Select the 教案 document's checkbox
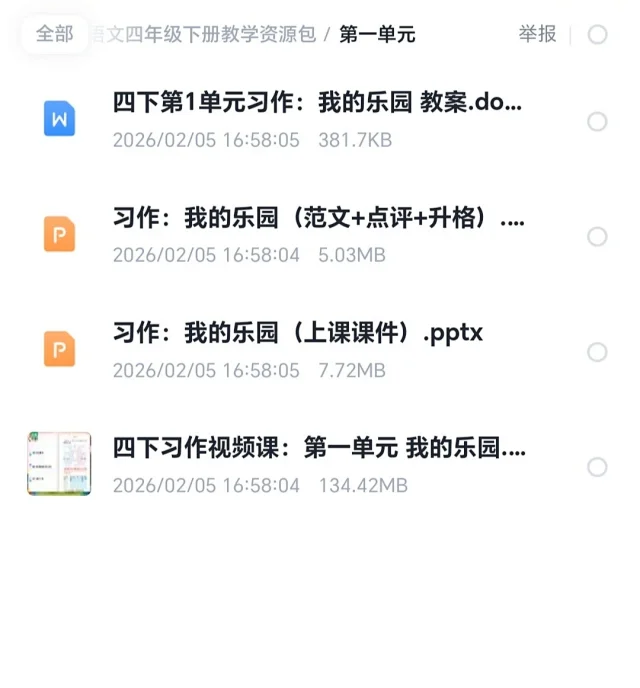The image size is (640, 688). coord(597,122)
